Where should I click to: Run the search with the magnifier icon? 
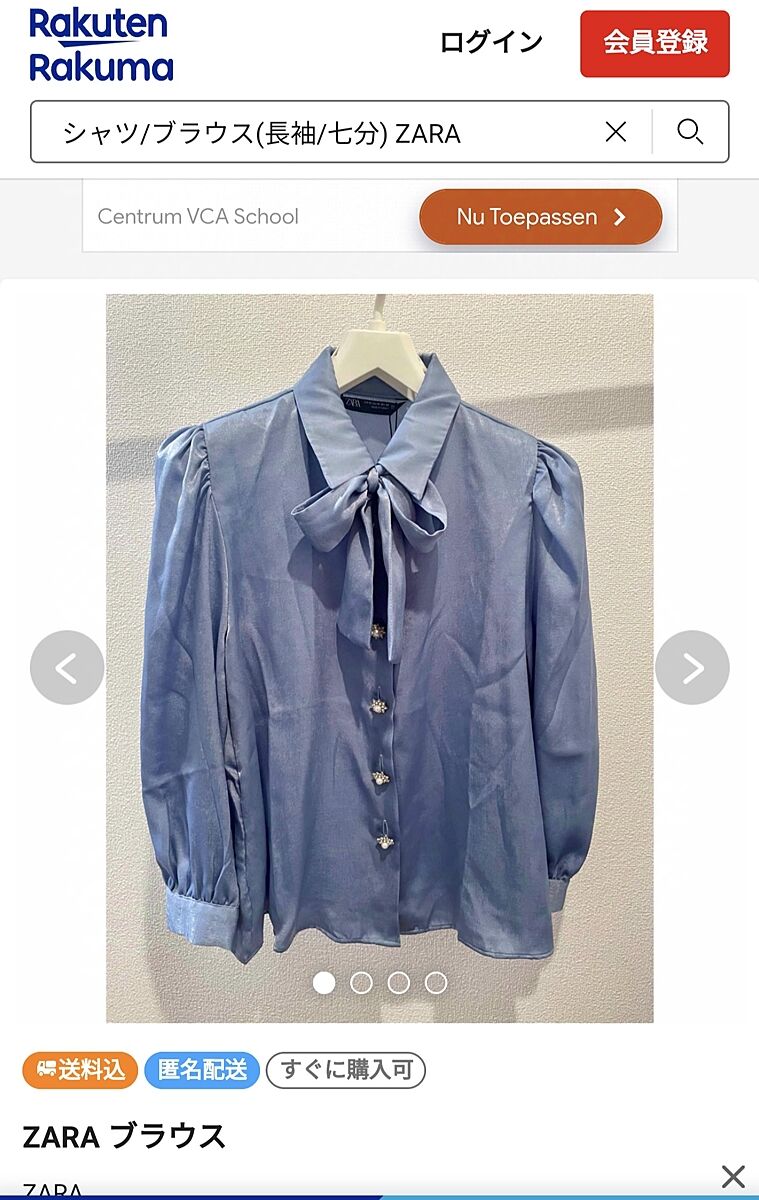690,131
